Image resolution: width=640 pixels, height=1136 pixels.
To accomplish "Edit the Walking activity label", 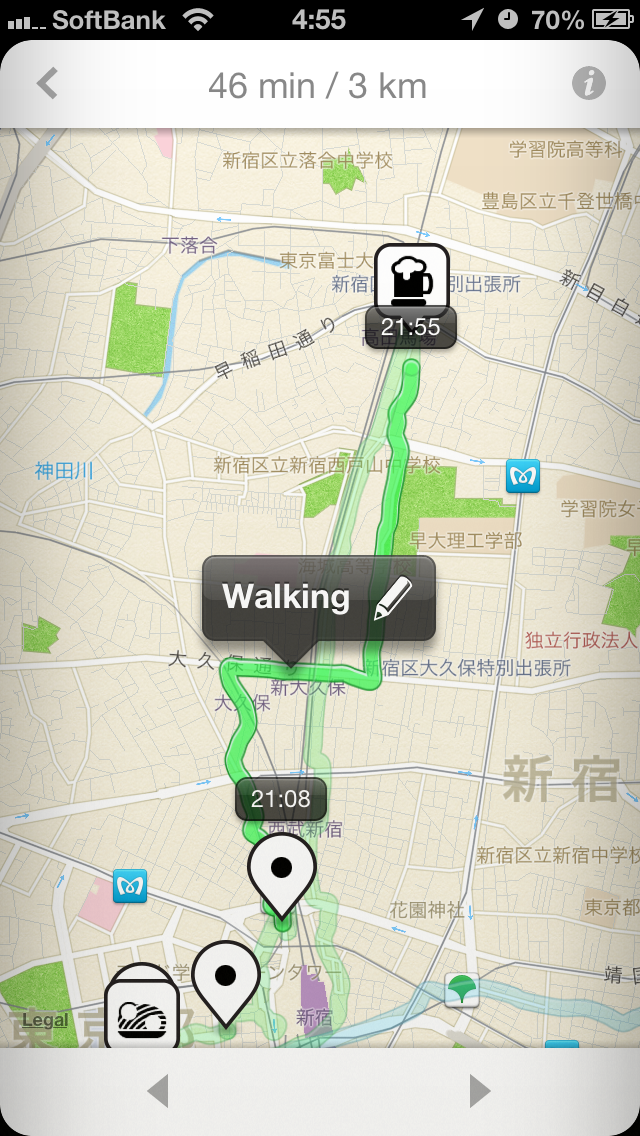I will click(392, 597).
